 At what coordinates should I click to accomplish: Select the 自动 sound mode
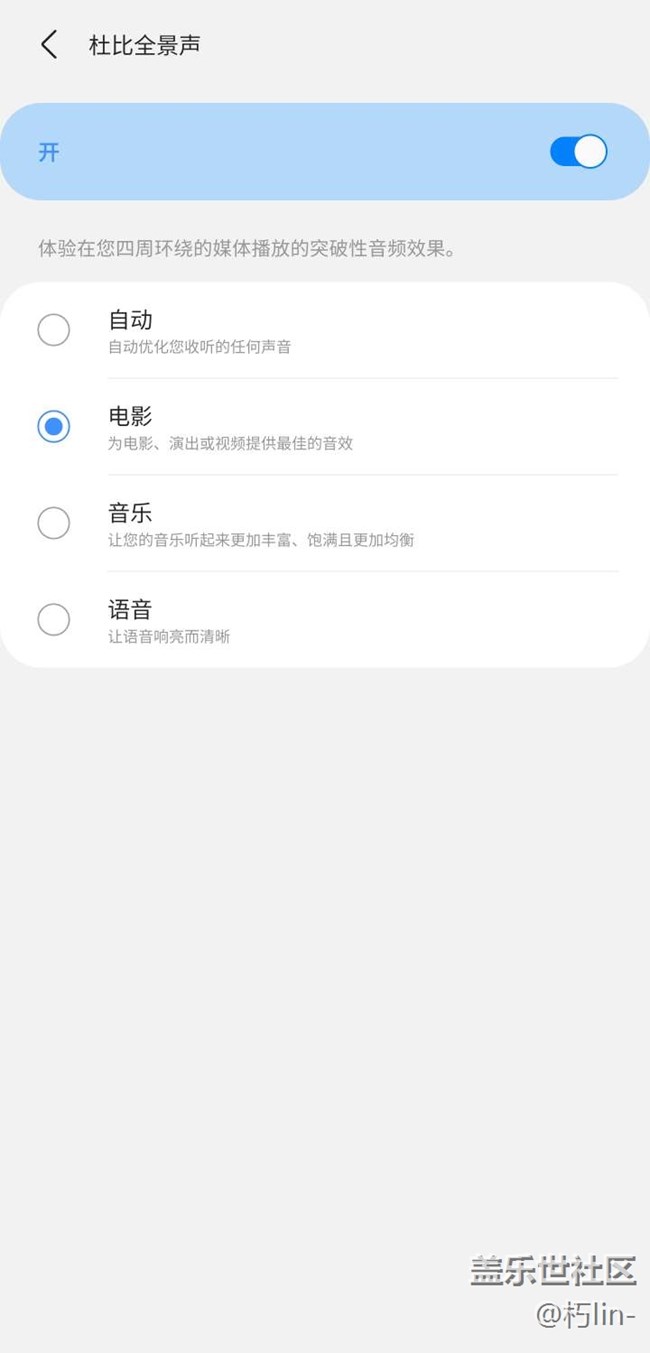pos(54,330)
